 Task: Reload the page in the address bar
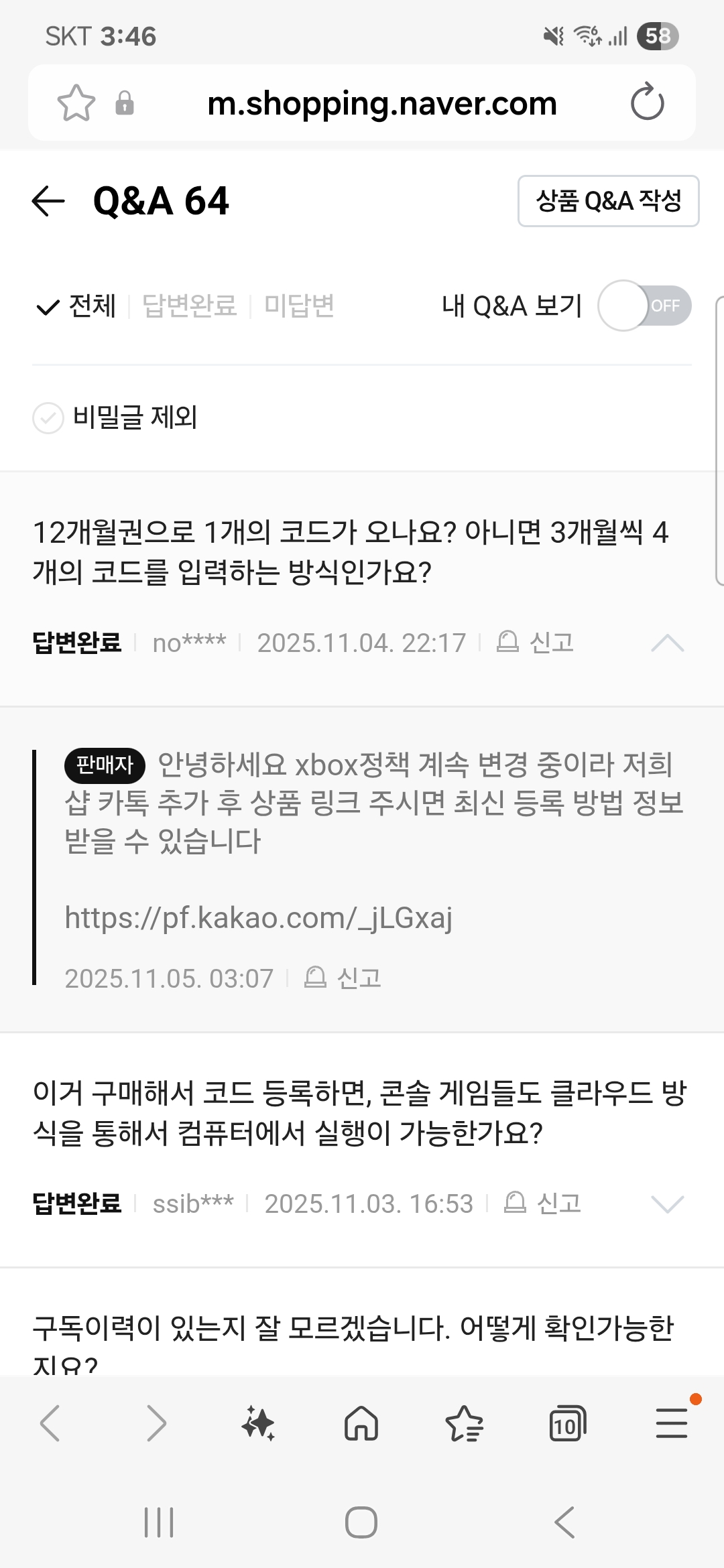647,103
